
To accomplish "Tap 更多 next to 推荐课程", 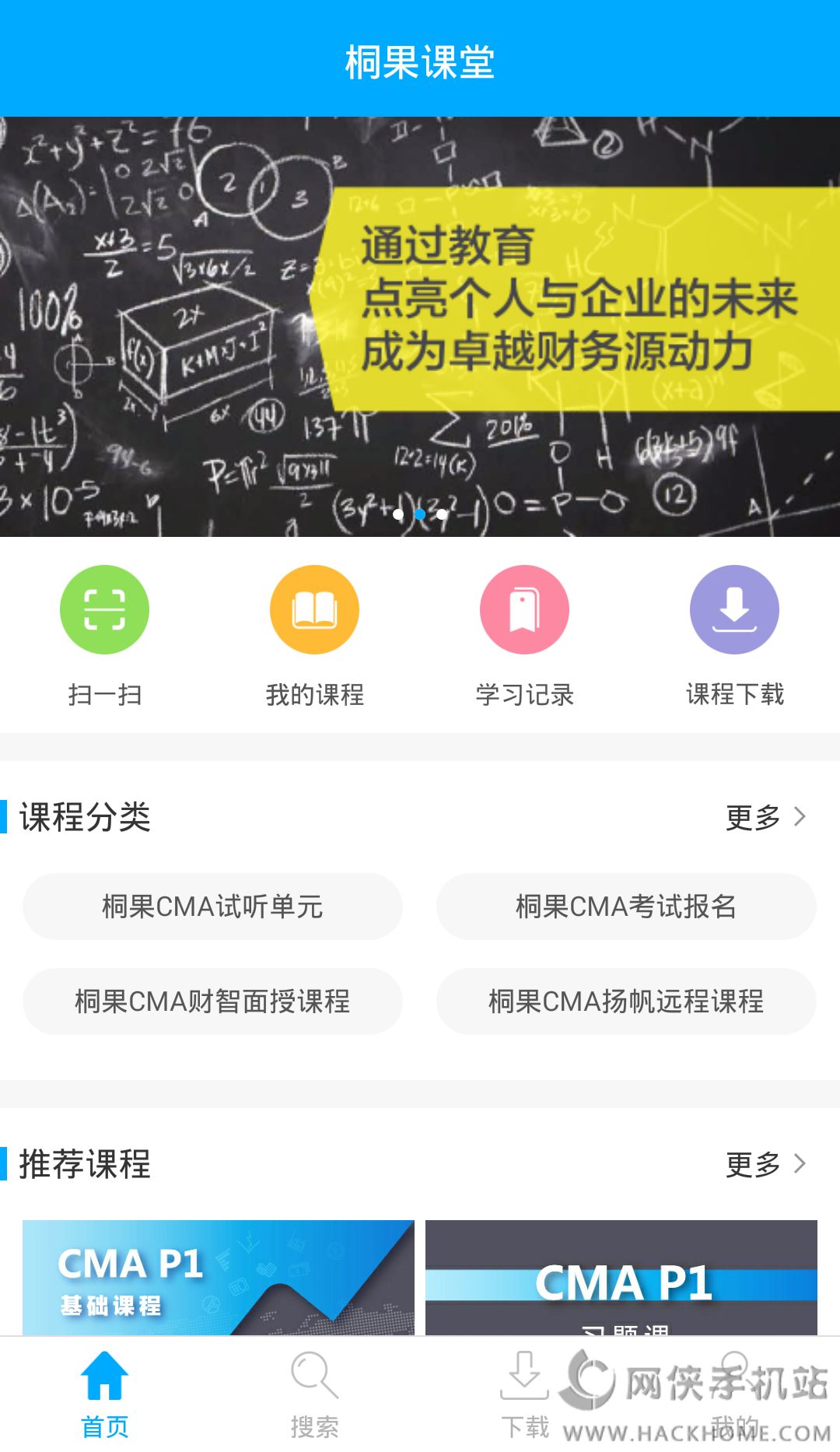I will coord(766,1164).
